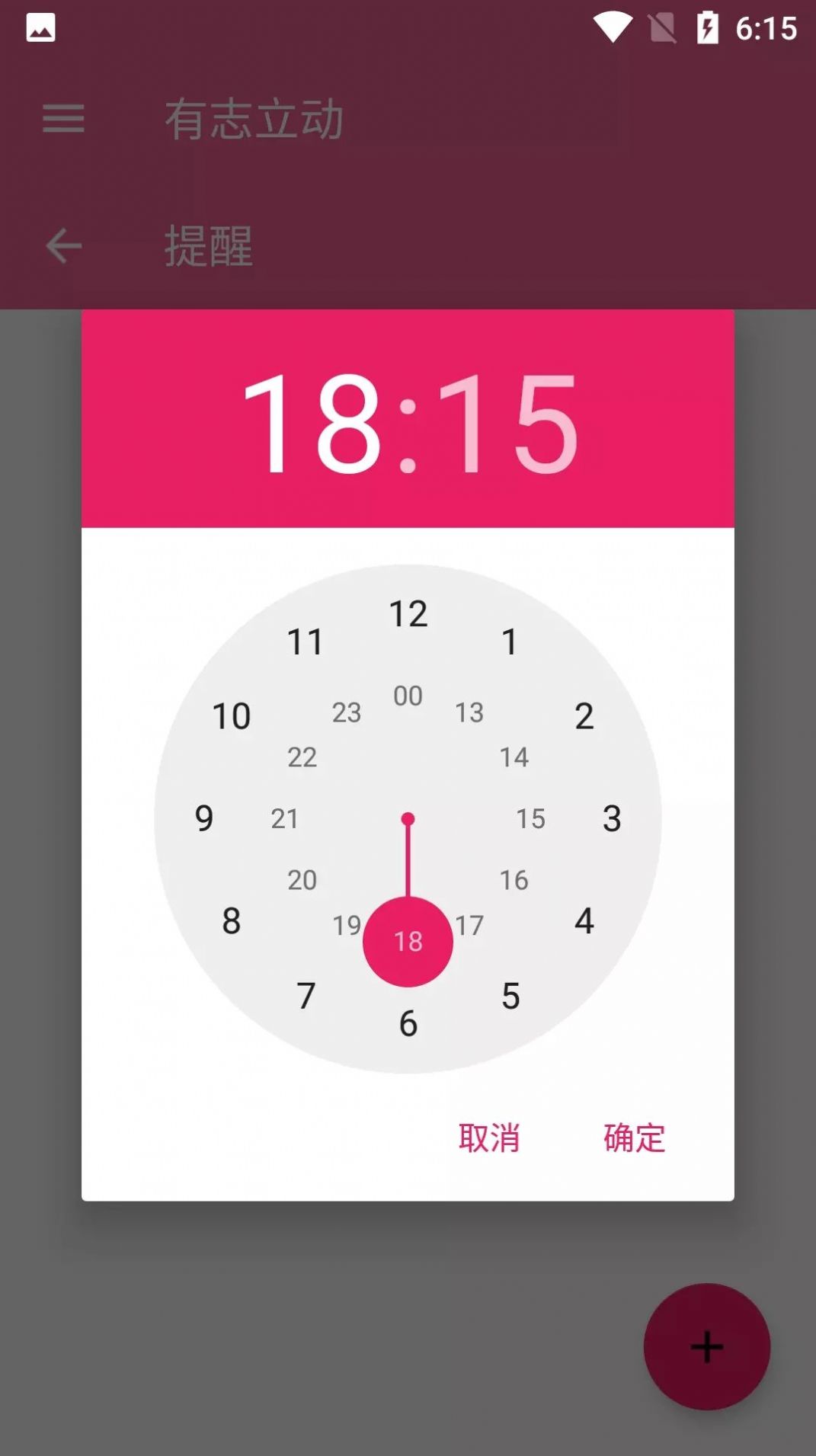The image size is (816, 1456).
Task: Set the hour to 6 on the dial
Action: (x=408, y=1023)
